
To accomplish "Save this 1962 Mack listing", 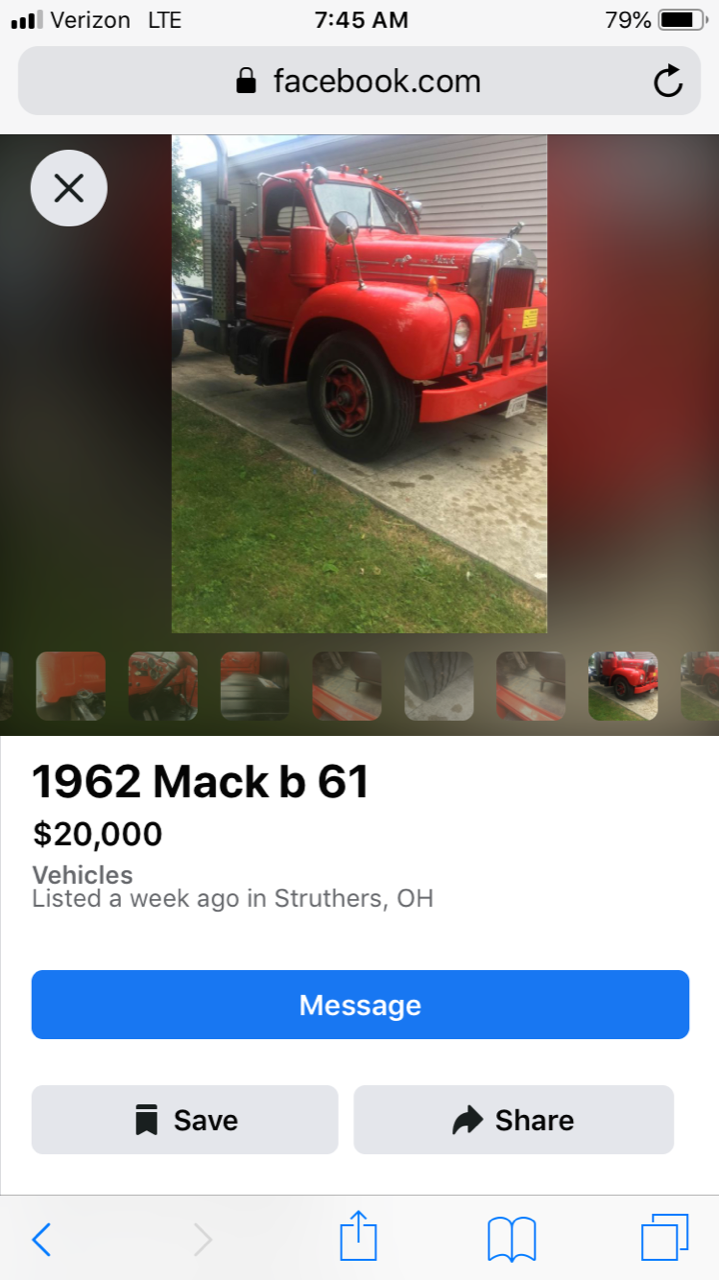I will click(185, 1120).
